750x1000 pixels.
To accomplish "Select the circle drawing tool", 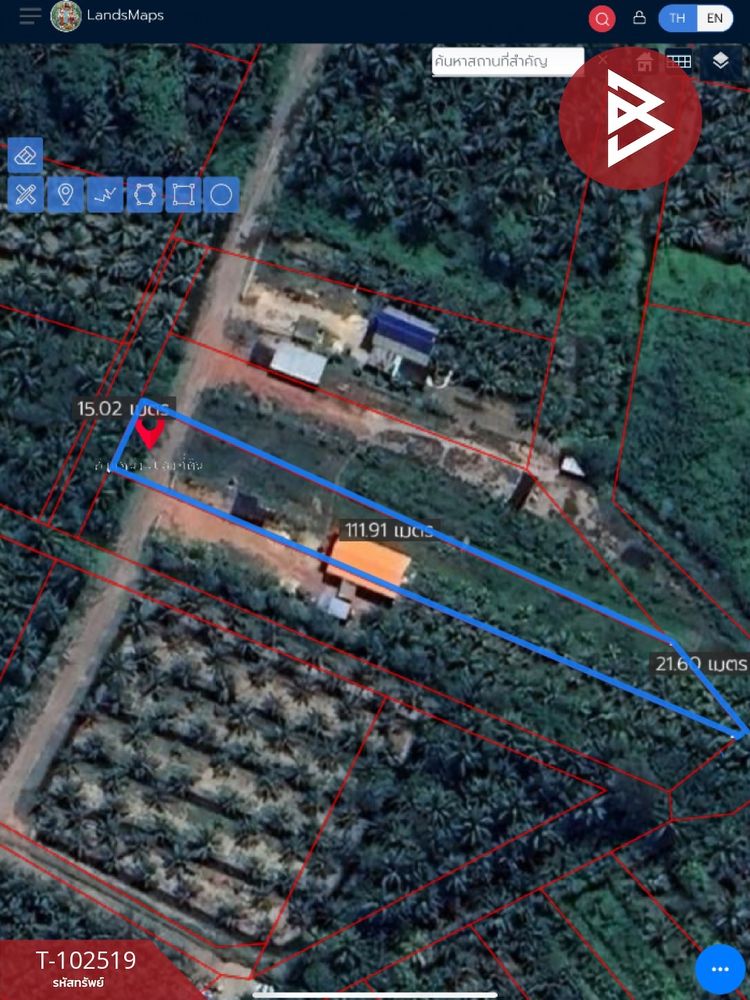I will (x=221, y=194).
